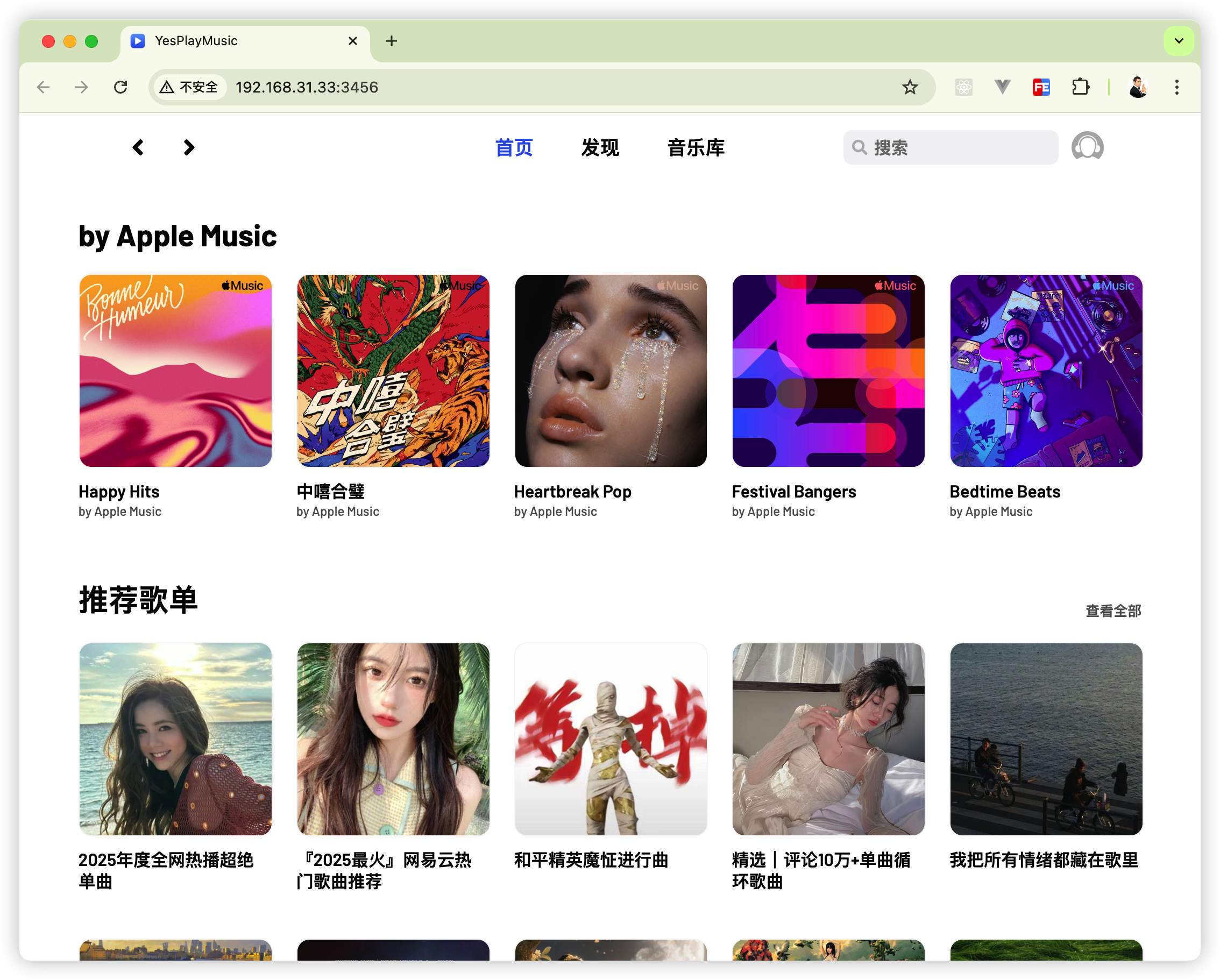
Task: Open the Festival Bangers playlist
Action: pyautogui.click(x=828, y=371)
